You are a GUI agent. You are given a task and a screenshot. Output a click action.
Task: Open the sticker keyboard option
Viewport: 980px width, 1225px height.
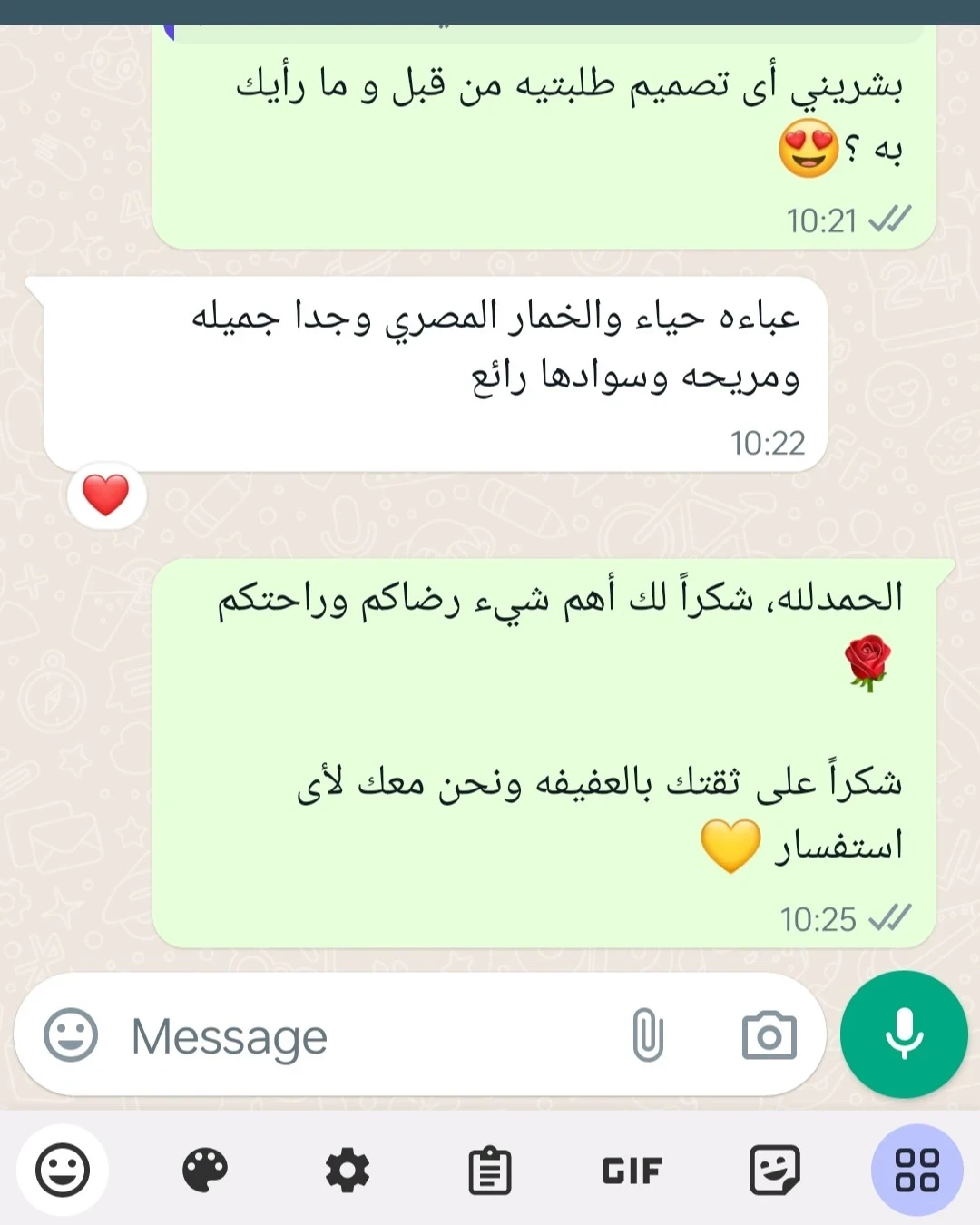774,1171
